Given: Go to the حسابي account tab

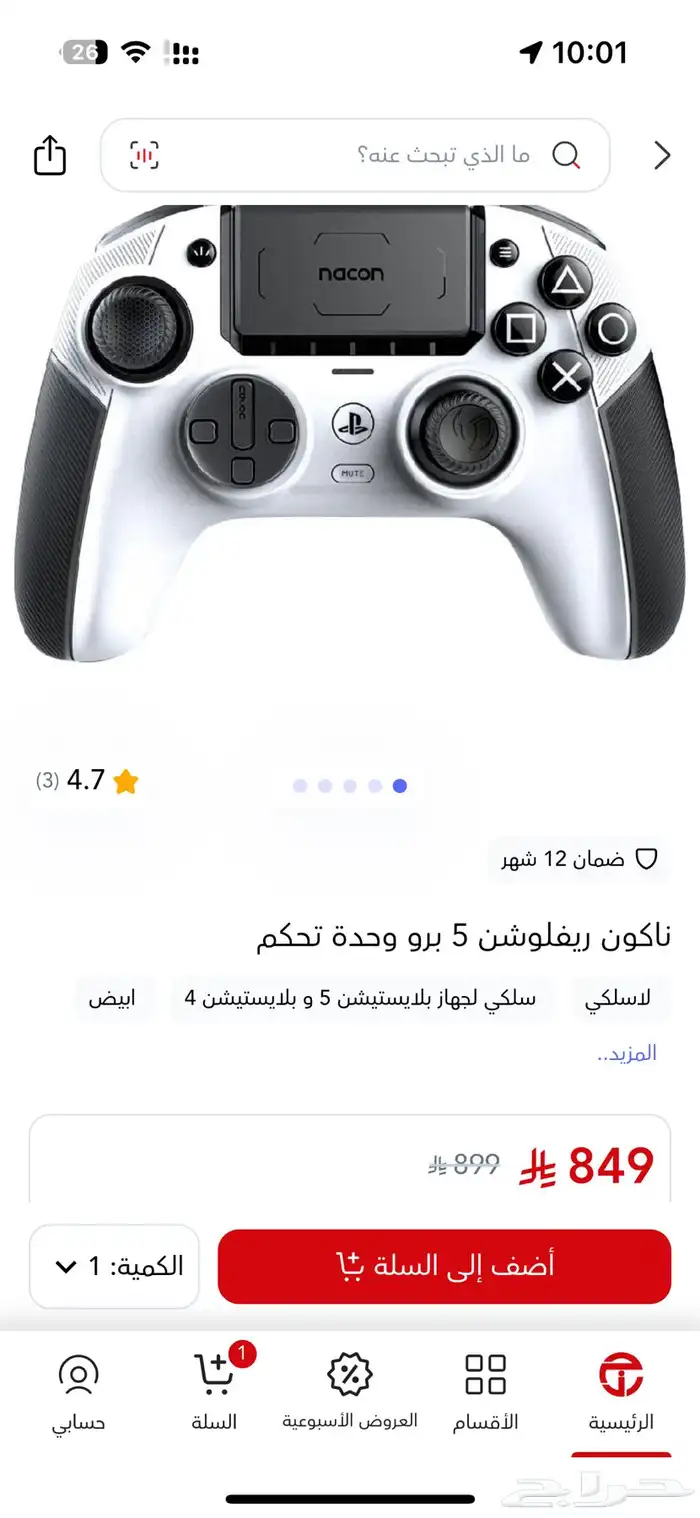Looking at the screenshot, I should point(79,1392).
